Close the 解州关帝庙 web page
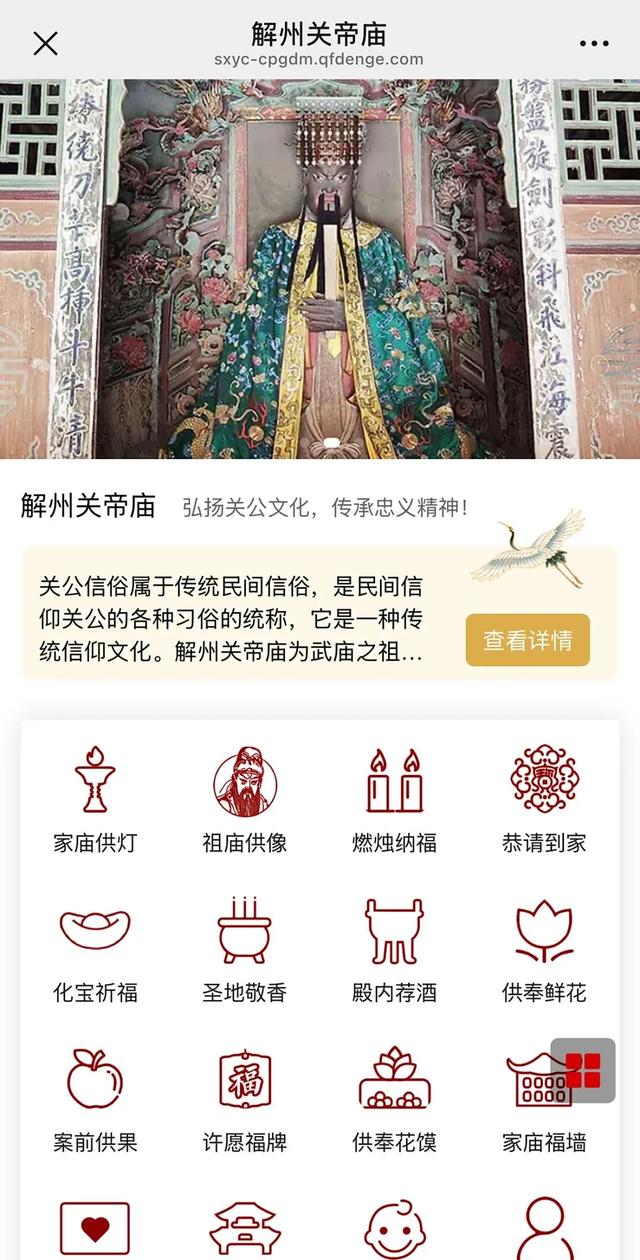 (x=45, y=43)
